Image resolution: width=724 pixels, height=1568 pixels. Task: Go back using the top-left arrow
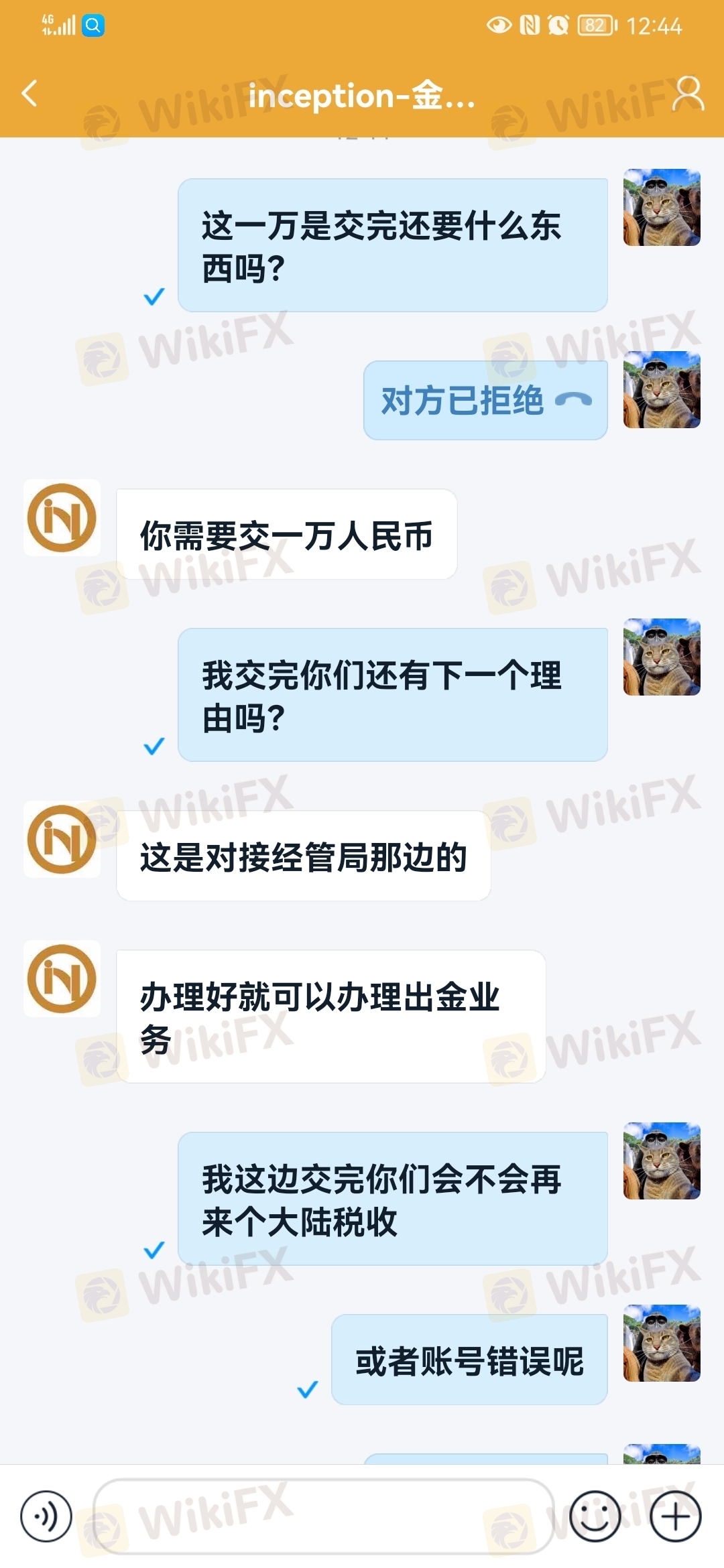30,93
